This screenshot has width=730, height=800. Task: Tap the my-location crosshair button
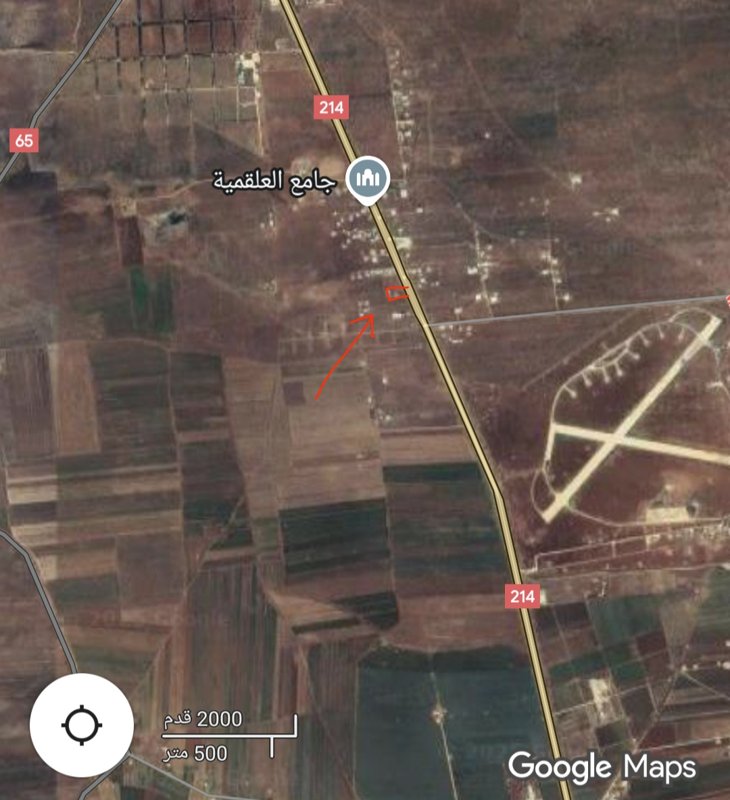click(x=83, y=725)
